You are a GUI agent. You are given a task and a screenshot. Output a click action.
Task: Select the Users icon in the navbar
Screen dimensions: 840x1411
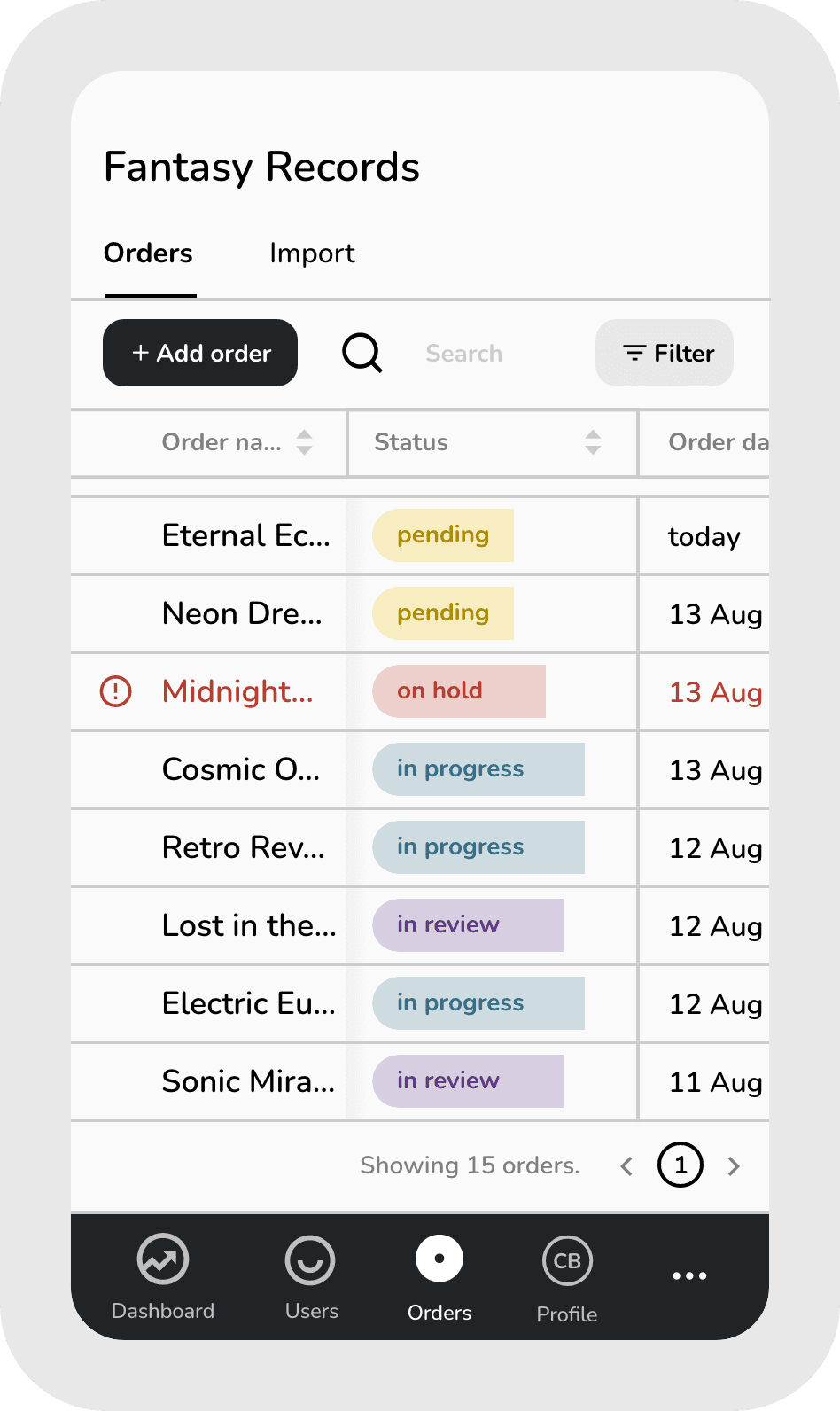[x=309, y=1259]
